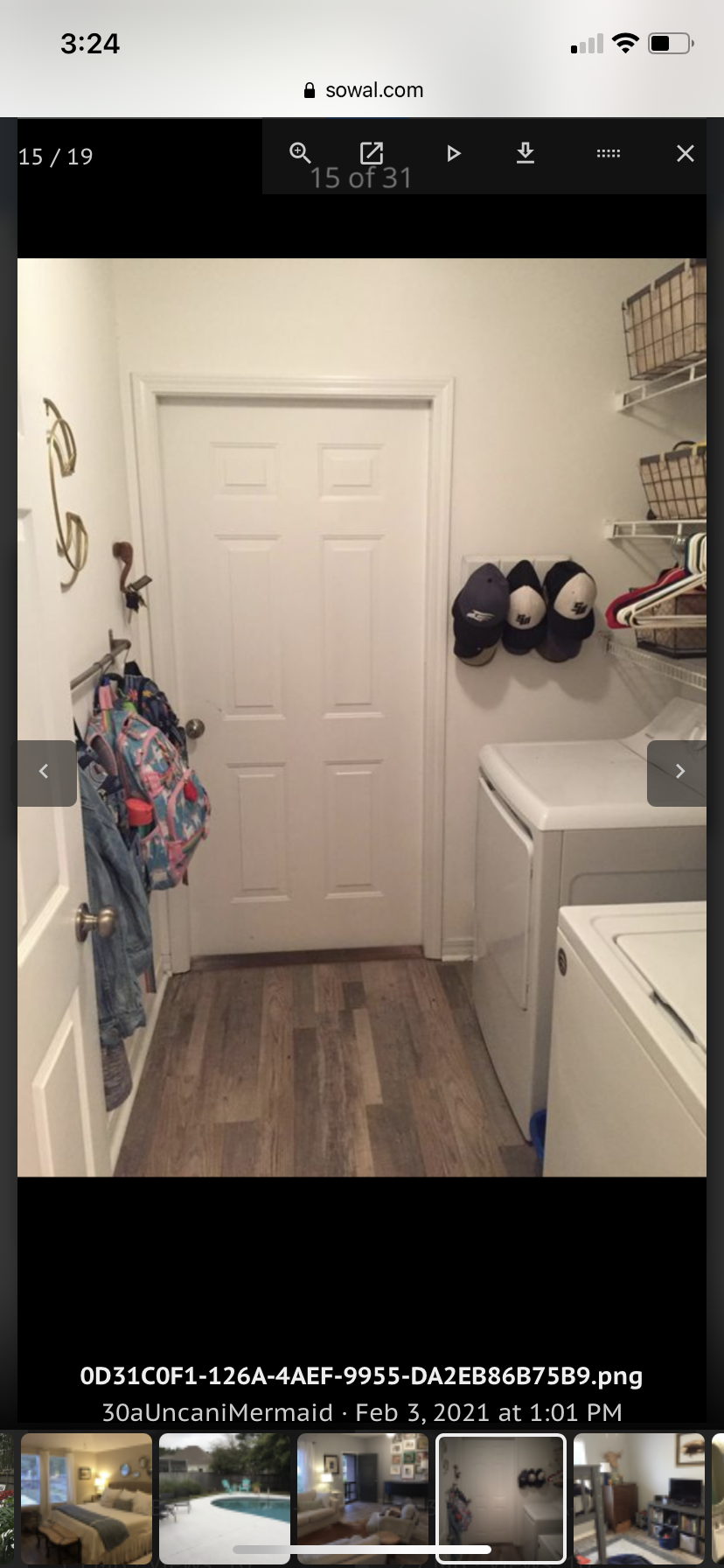Open the bedroom photo thumbnail
Screen dimensions: 724x1568
click(87, 1498)
